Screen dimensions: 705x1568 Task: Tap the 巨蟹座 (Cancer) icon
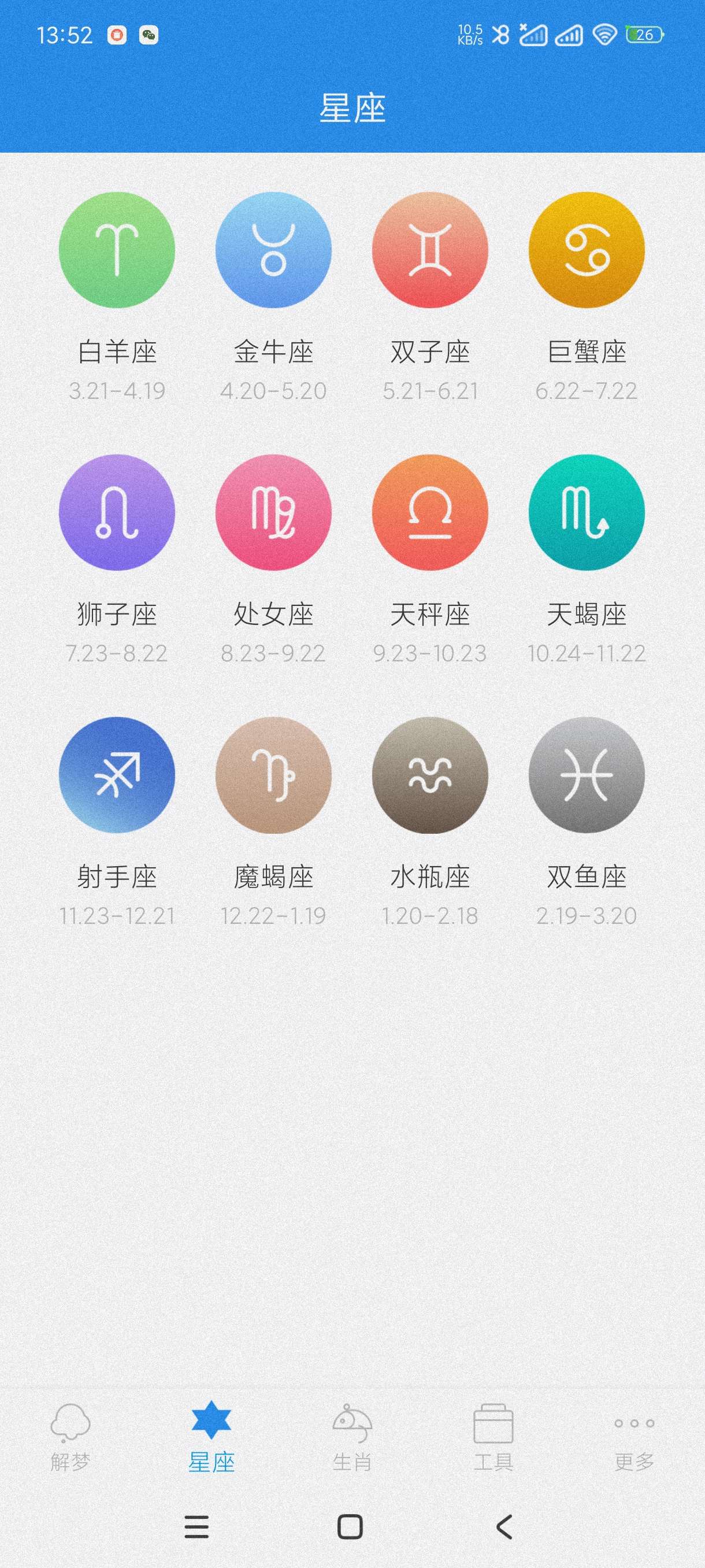coord(587,250)
